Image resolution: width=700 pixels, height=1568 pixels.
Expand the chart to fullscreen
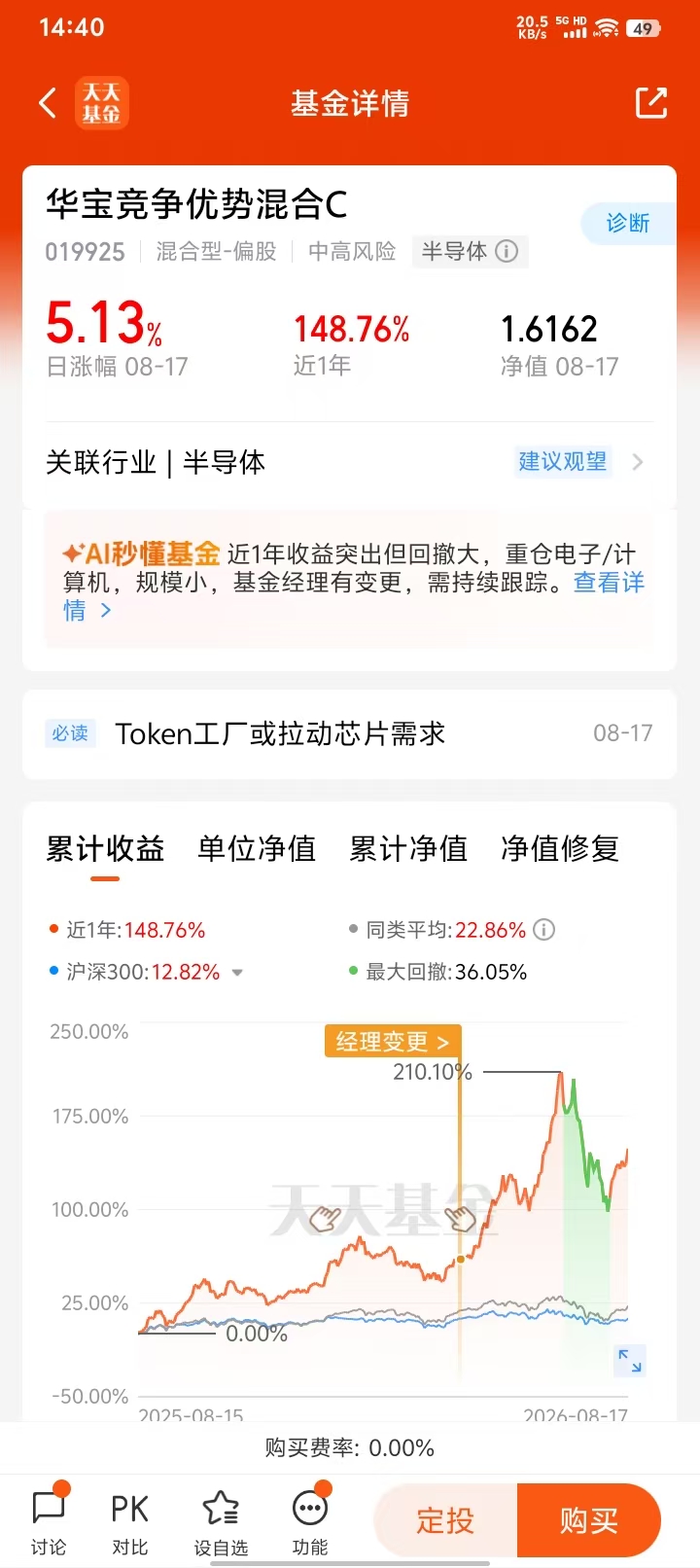point(629,1360)
